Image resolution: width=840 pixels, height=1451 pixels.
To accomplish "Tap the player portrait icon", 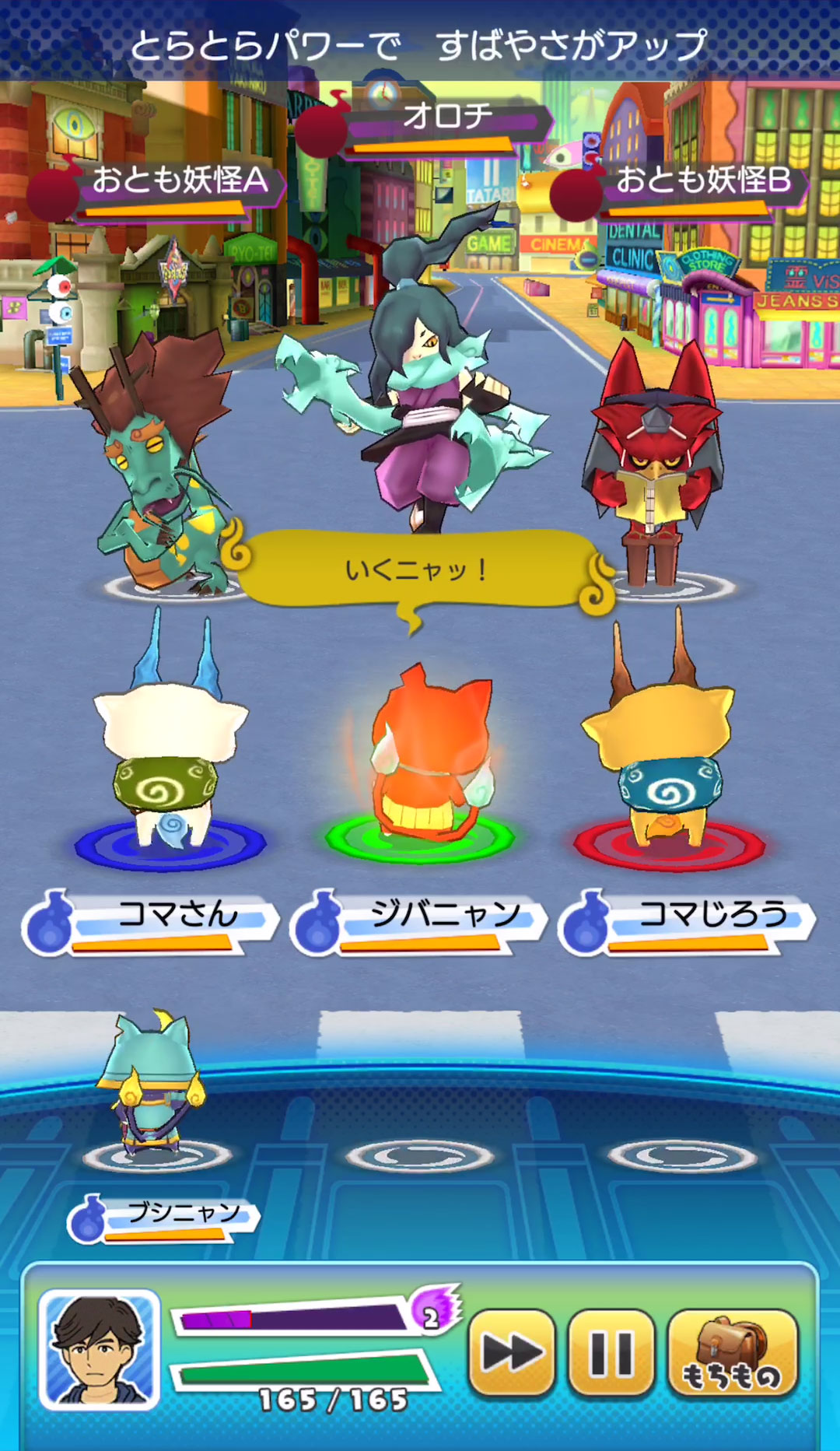I will tap(100, 1350).
